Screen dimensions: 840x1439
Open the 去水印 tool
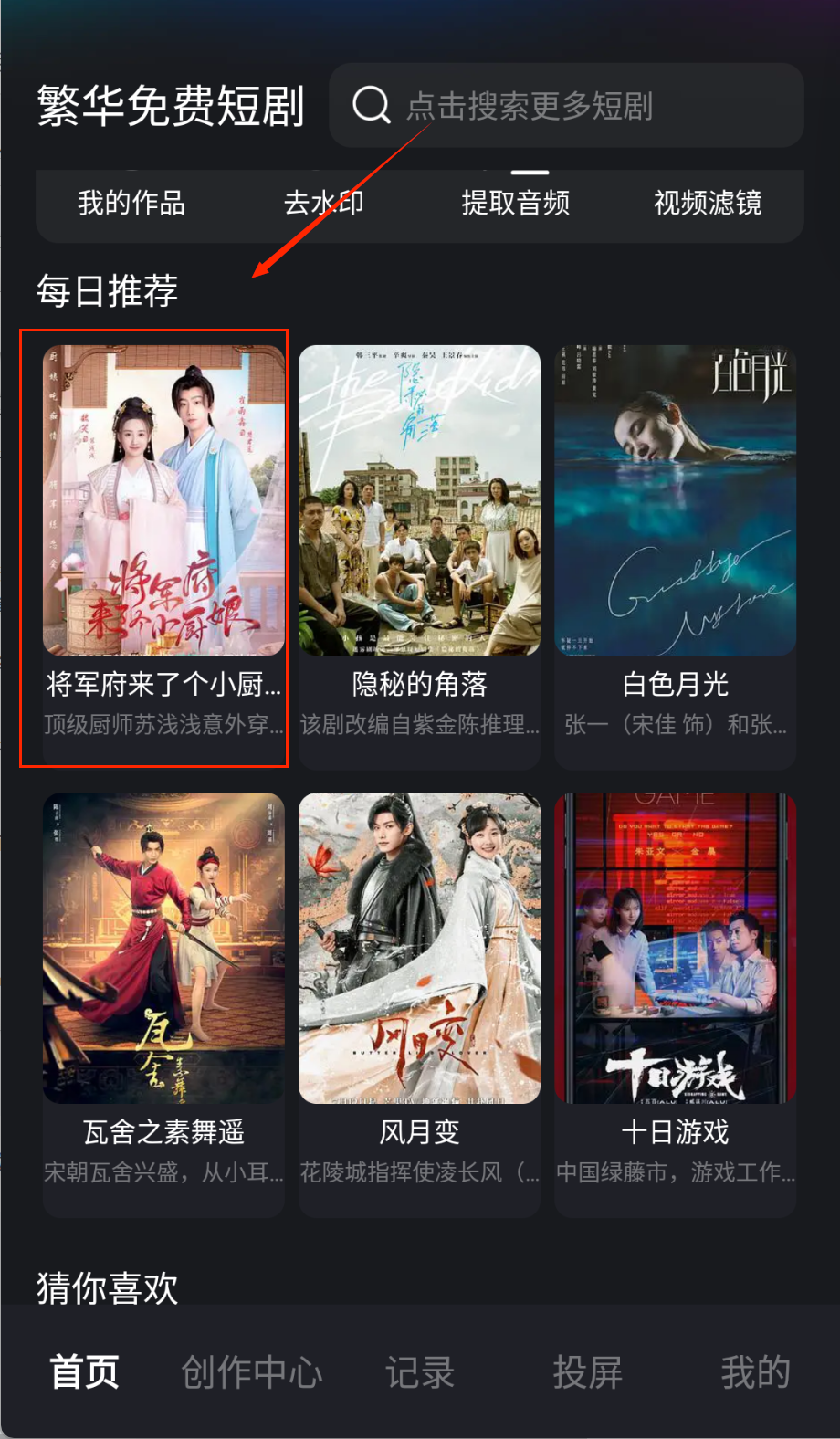coord(323,203)
